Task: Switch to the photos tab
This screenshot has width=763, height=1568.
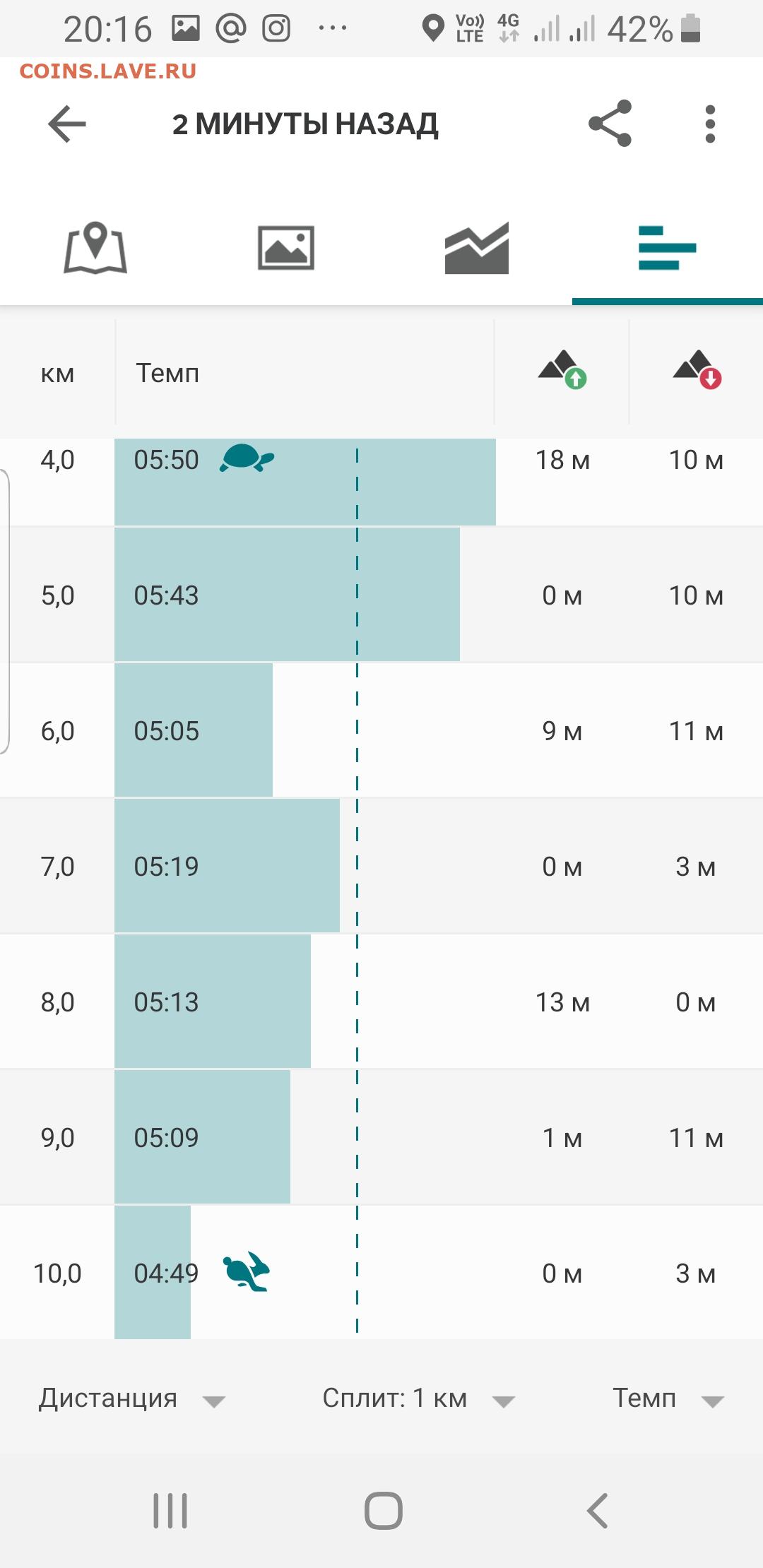Action: (x=286, y=248)
